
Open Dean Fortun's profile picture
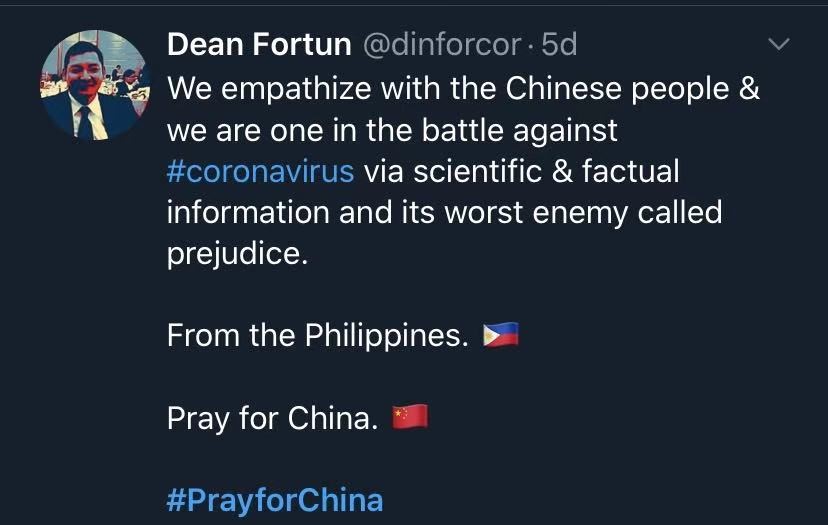click(x=94, y=85)
